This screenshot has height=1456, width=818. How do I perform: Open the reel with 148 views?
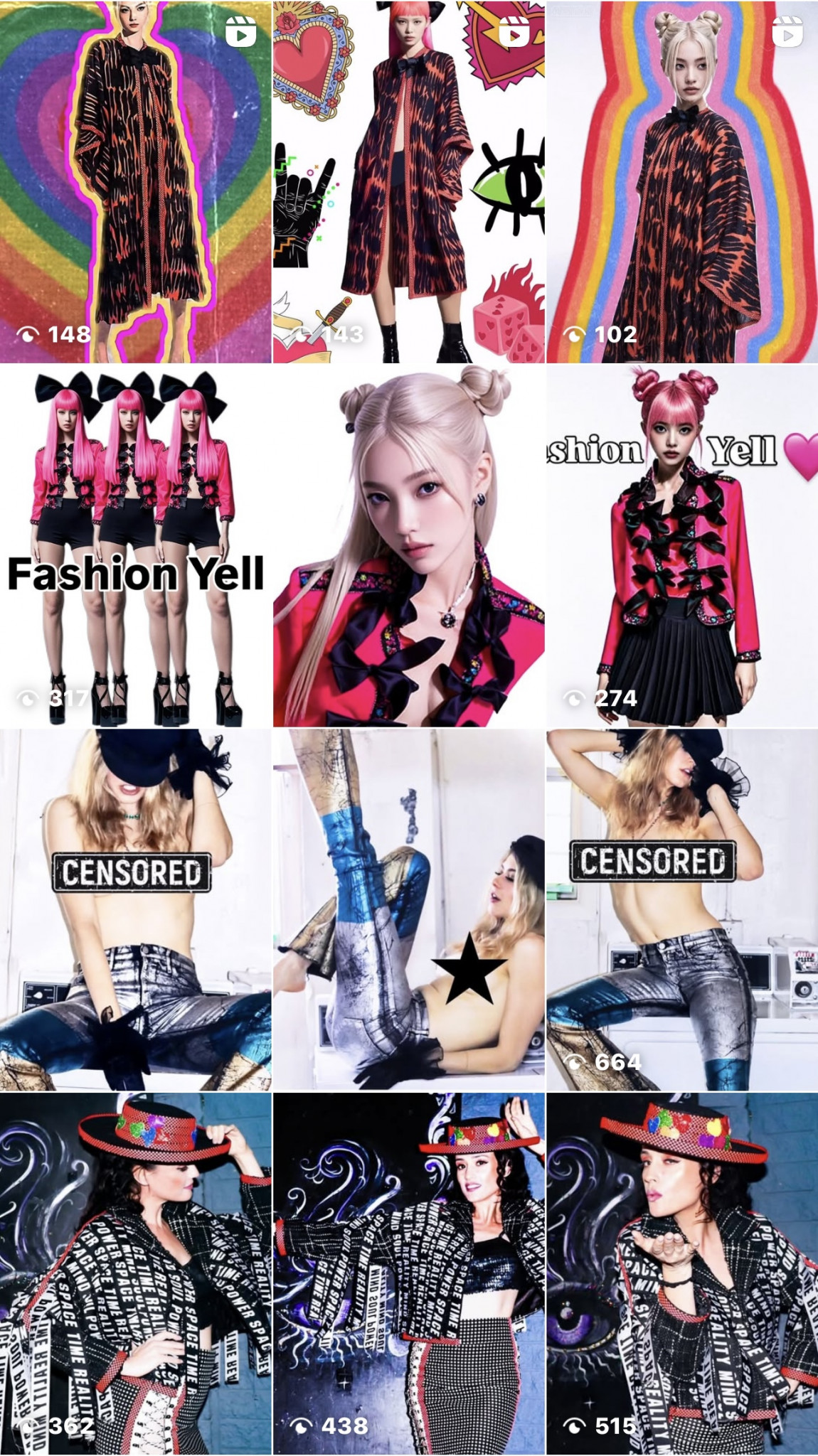point(135,181)
